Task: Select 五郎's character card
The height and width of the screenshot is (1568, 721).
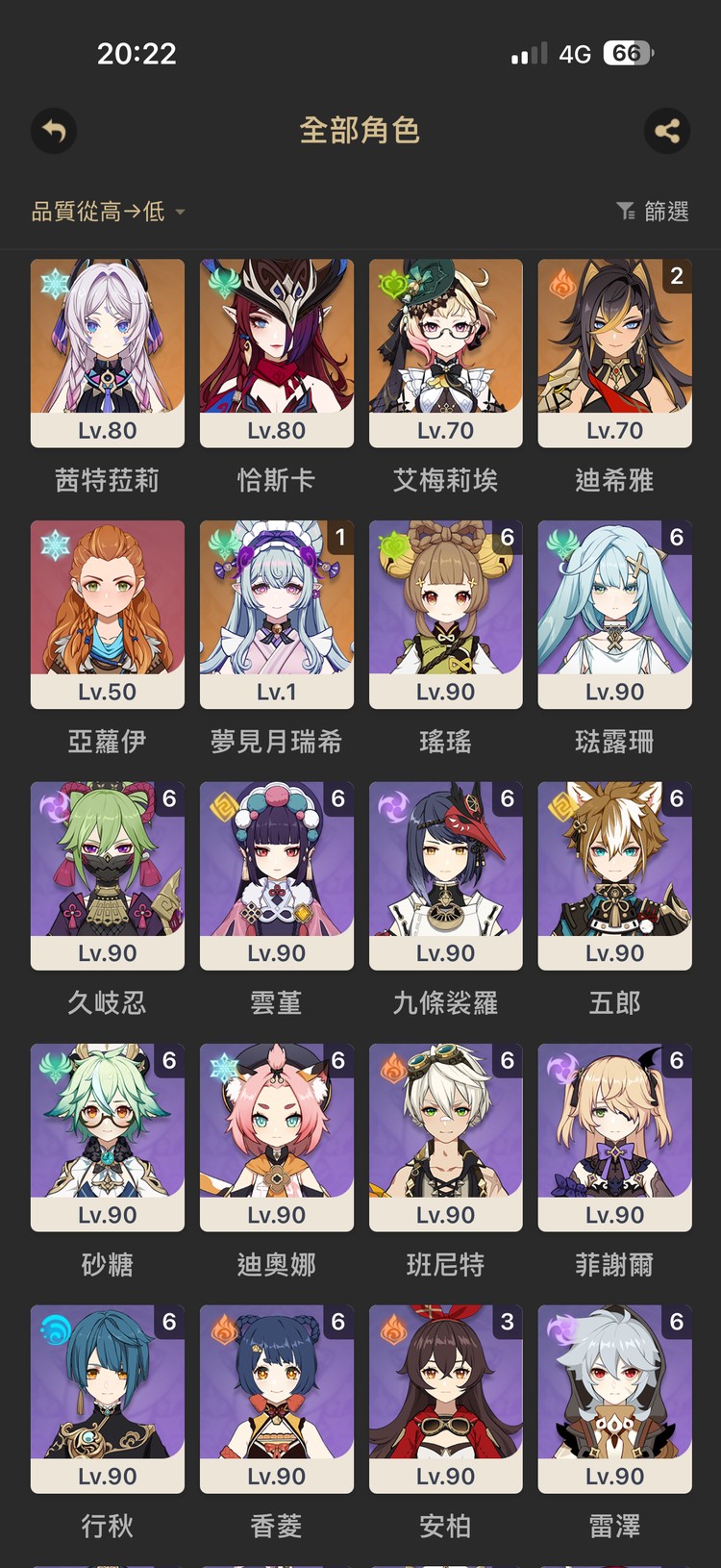Action: [614, 875]
